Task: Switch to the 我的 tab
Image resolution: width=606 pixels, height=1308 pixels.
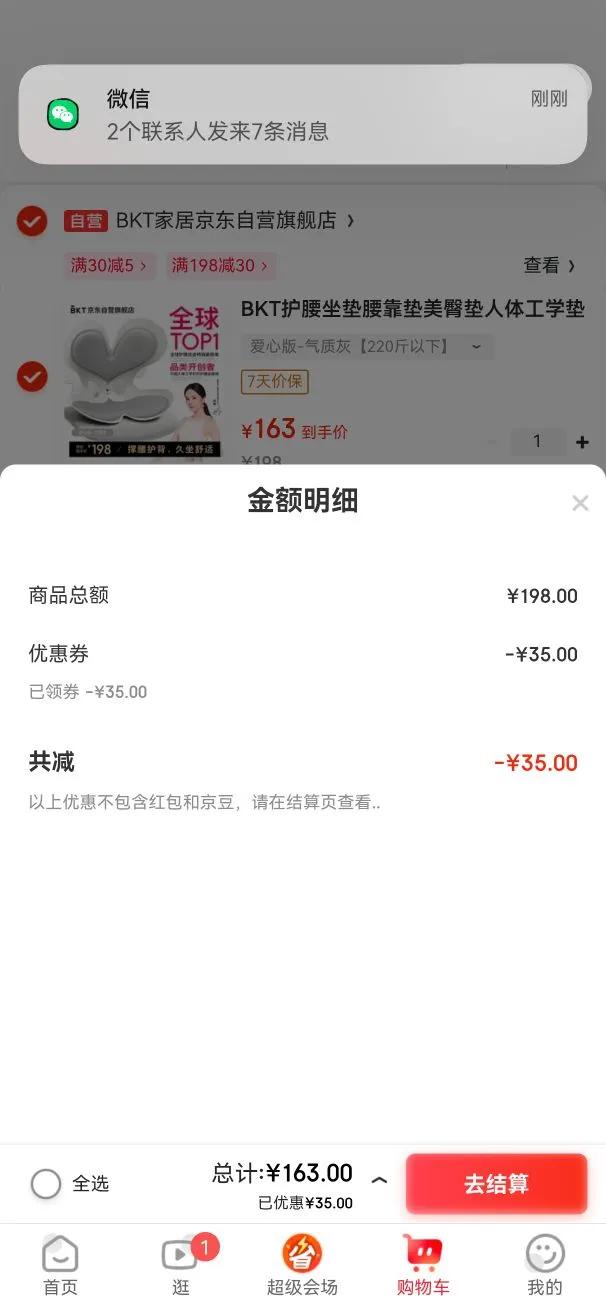Action: (x=545, y=1264)
